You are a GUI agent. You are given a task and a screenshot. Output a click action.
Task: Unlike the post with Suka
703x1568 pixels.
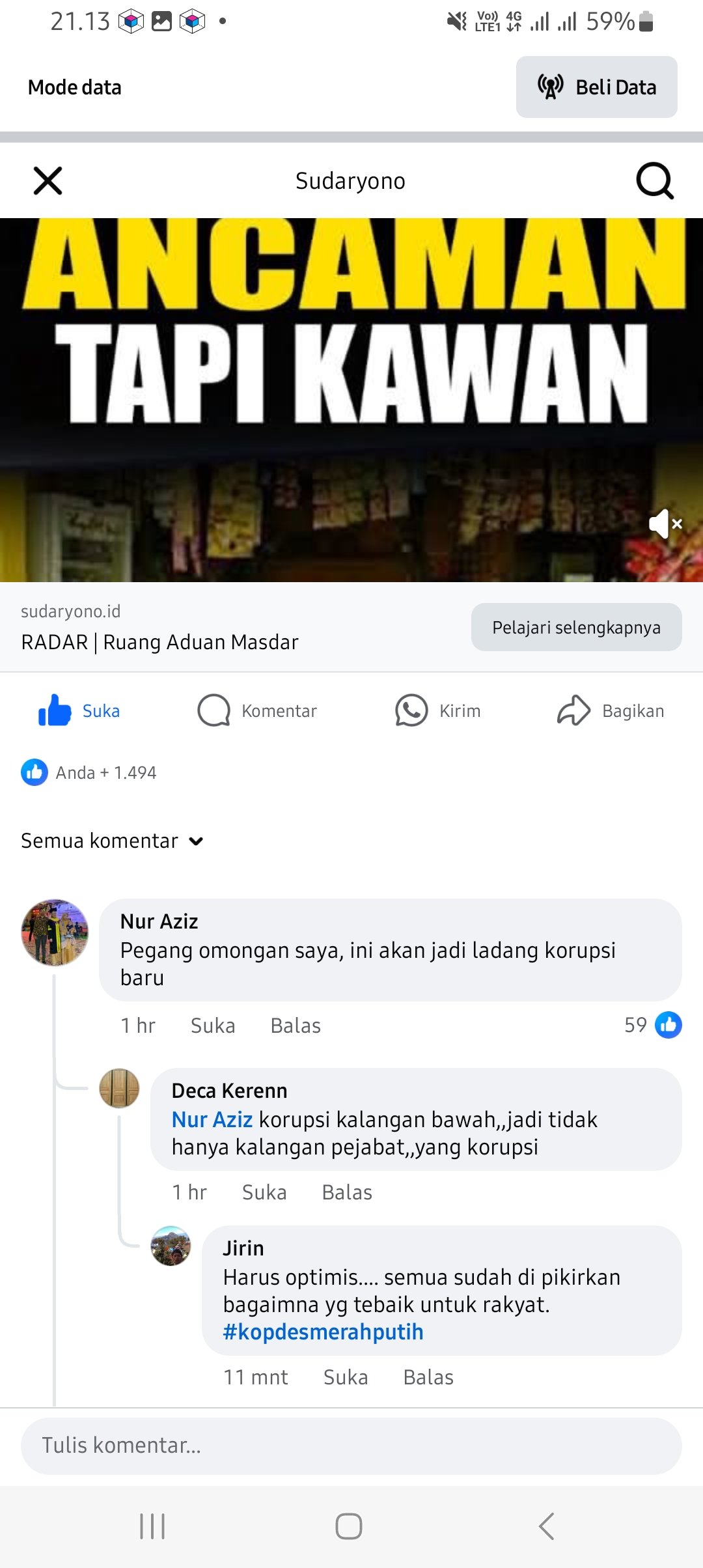[x=79, y=710]
